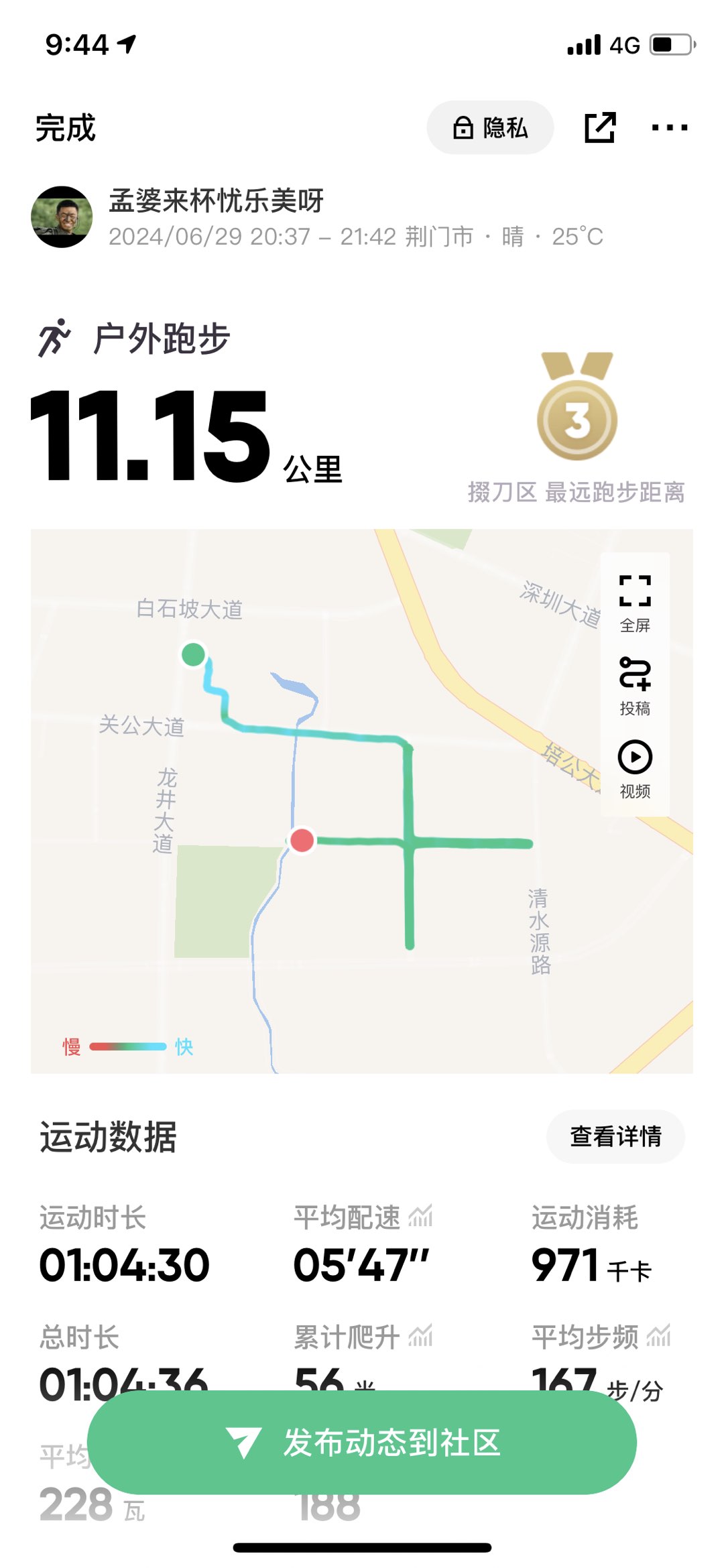Open the runner's profile avatar

62,217
